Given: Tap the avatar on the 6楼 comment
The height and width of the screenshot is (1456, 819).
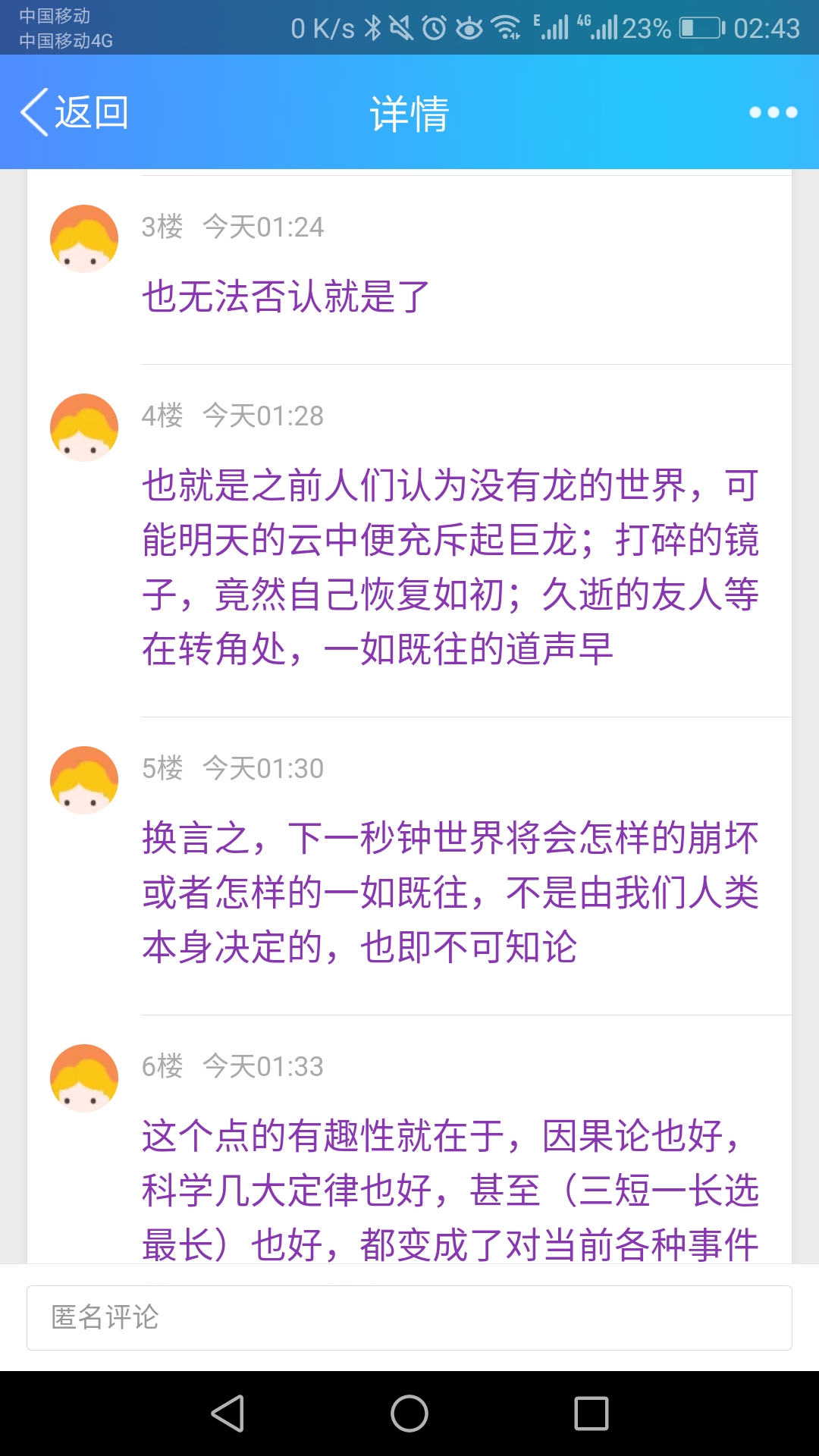Looking at the screenshot, I should click(x=84, y=1078).
